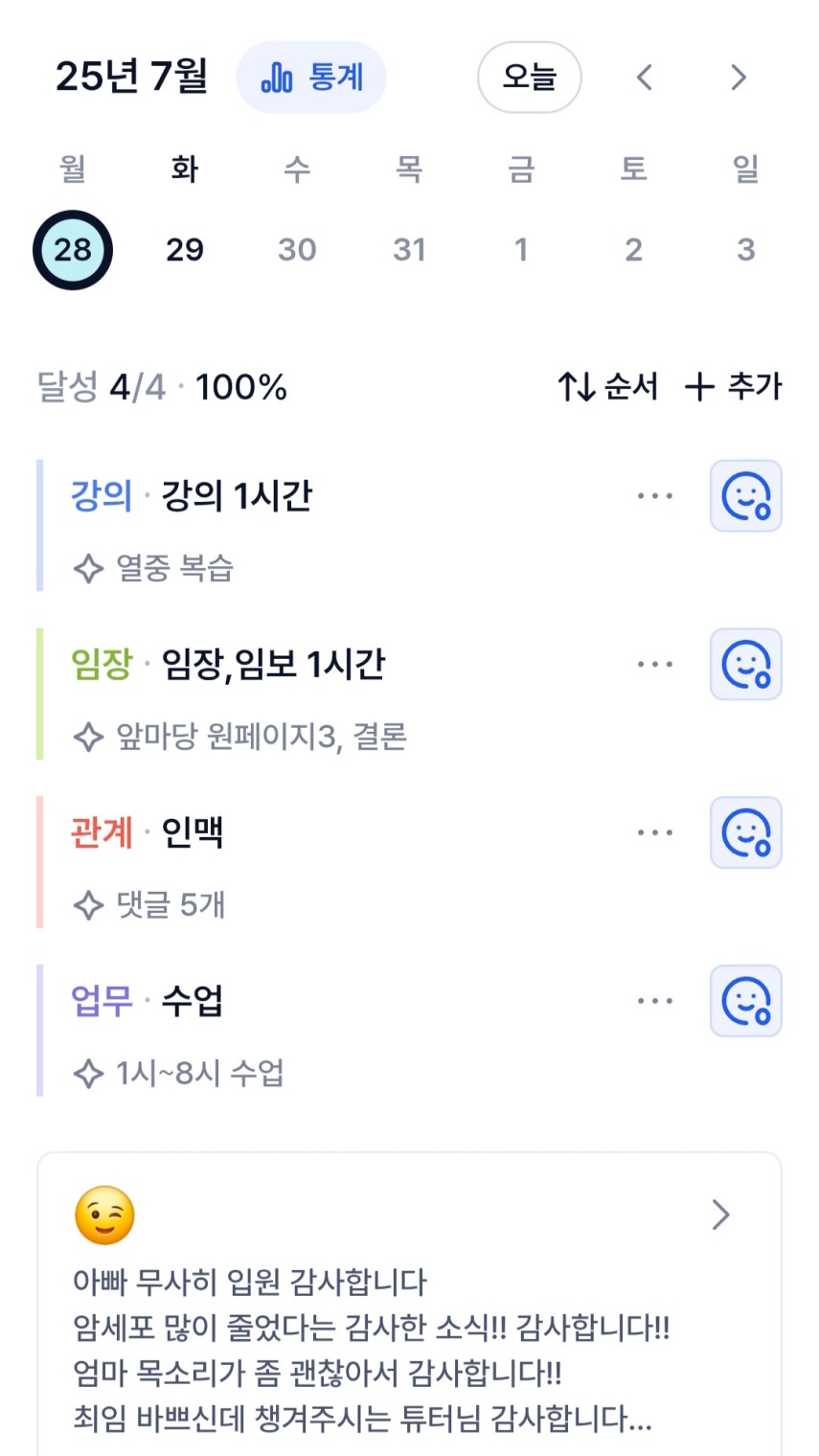Screen dimensions: 819x1456
Task: Tap the smiley icon for 임장,임보 1시간
Action: pos(746,665)
